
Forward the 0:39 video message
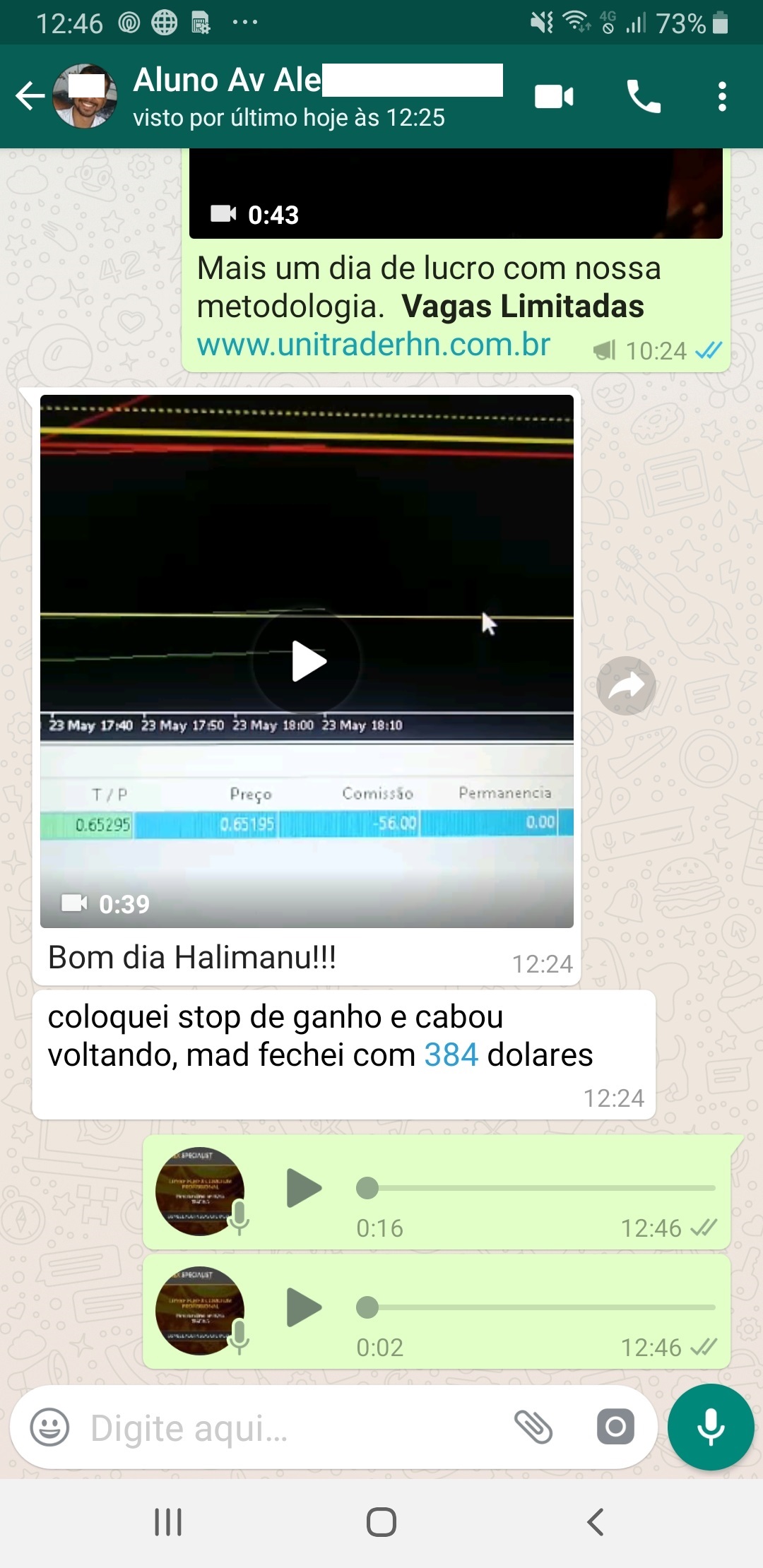click(626, 686)
